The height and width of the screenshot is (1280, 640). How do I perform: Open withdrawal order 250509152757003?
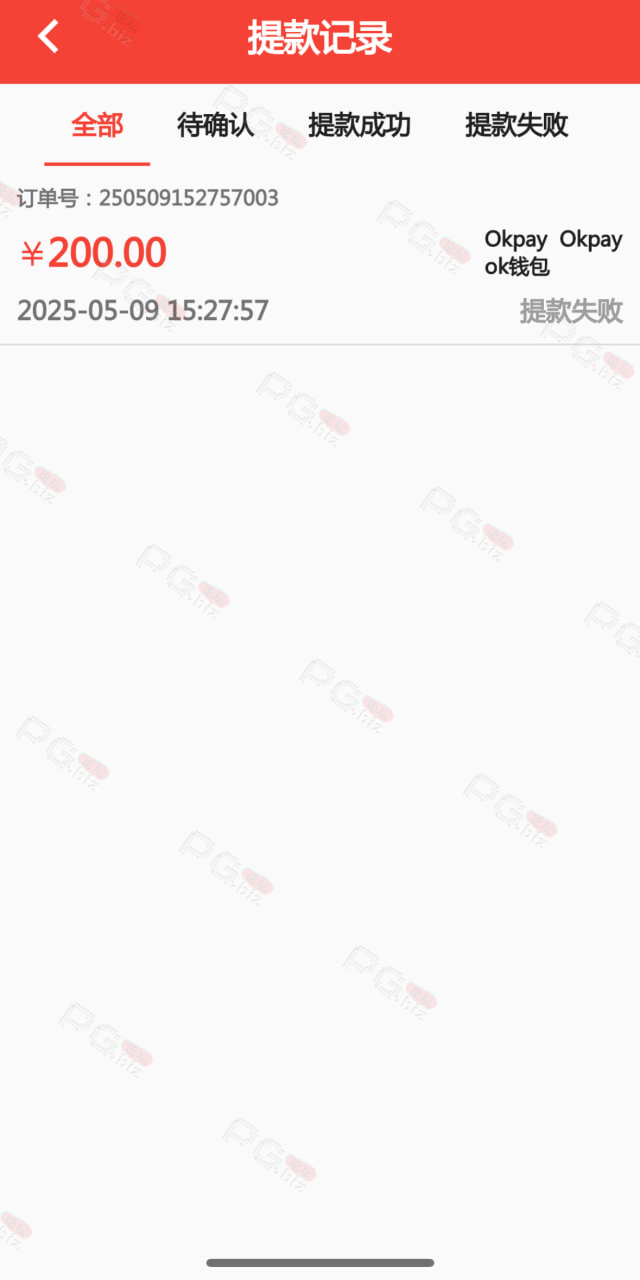[320, 255]
